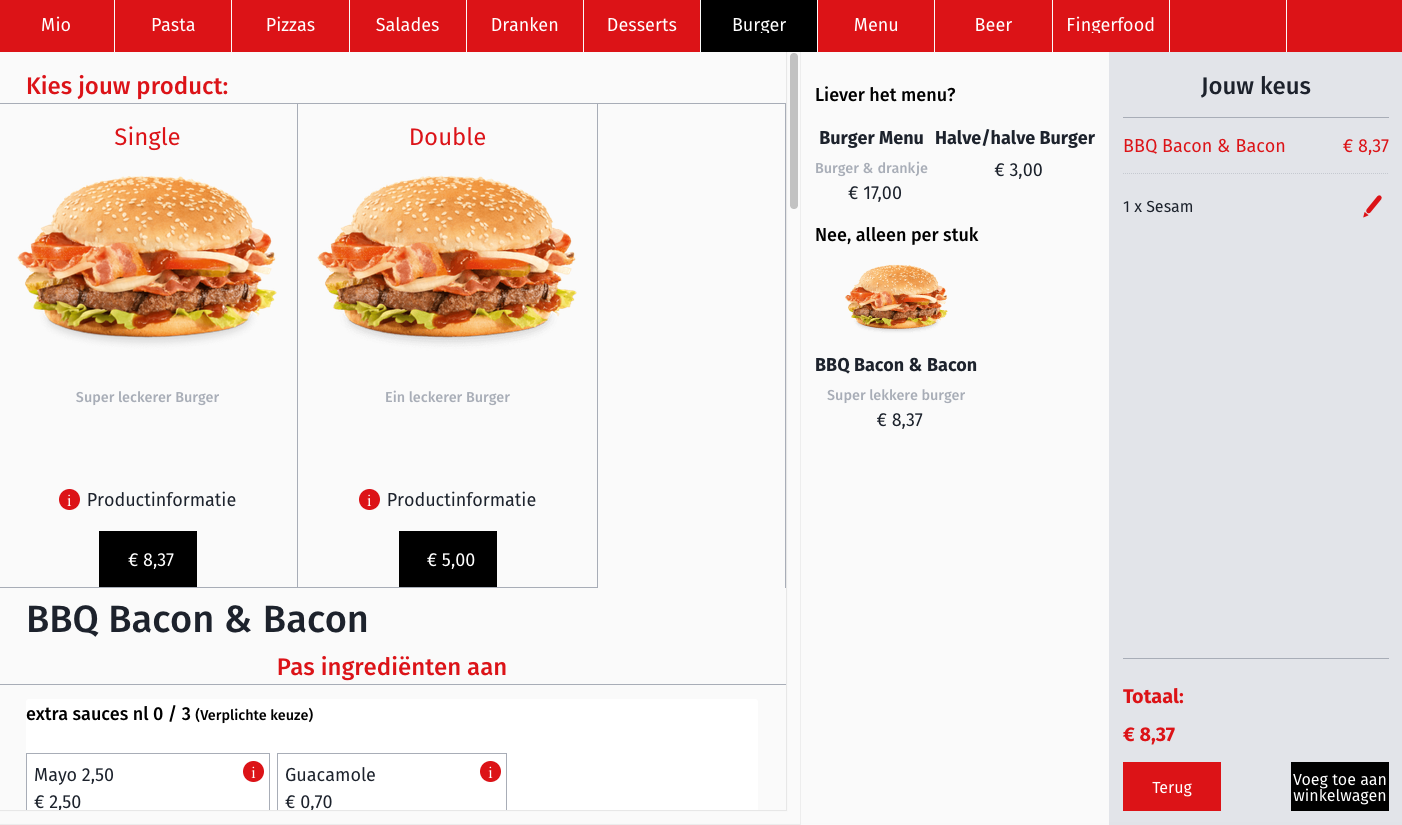This screenshot has width=1402, height=825.
Task: Go to the Dranken tab
Action: point(524,25)
